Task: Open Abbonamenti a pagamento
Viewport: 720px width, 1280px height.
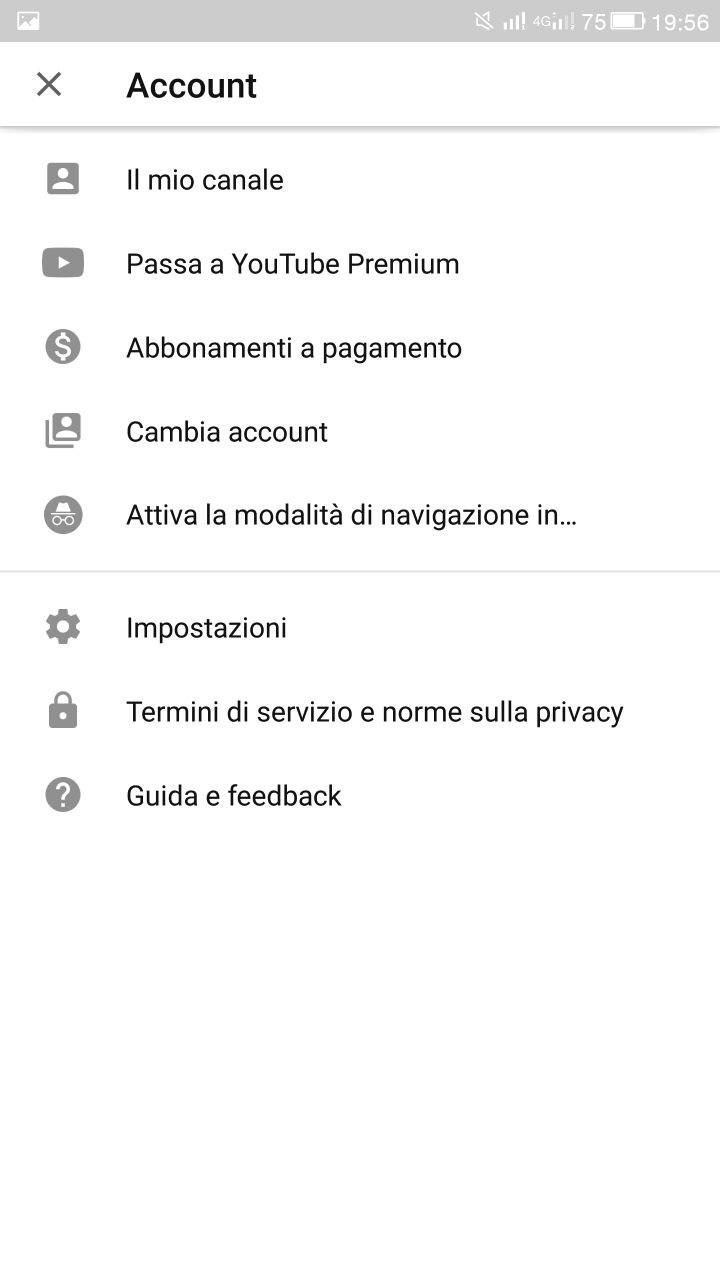Action: [x=360, y=347]
